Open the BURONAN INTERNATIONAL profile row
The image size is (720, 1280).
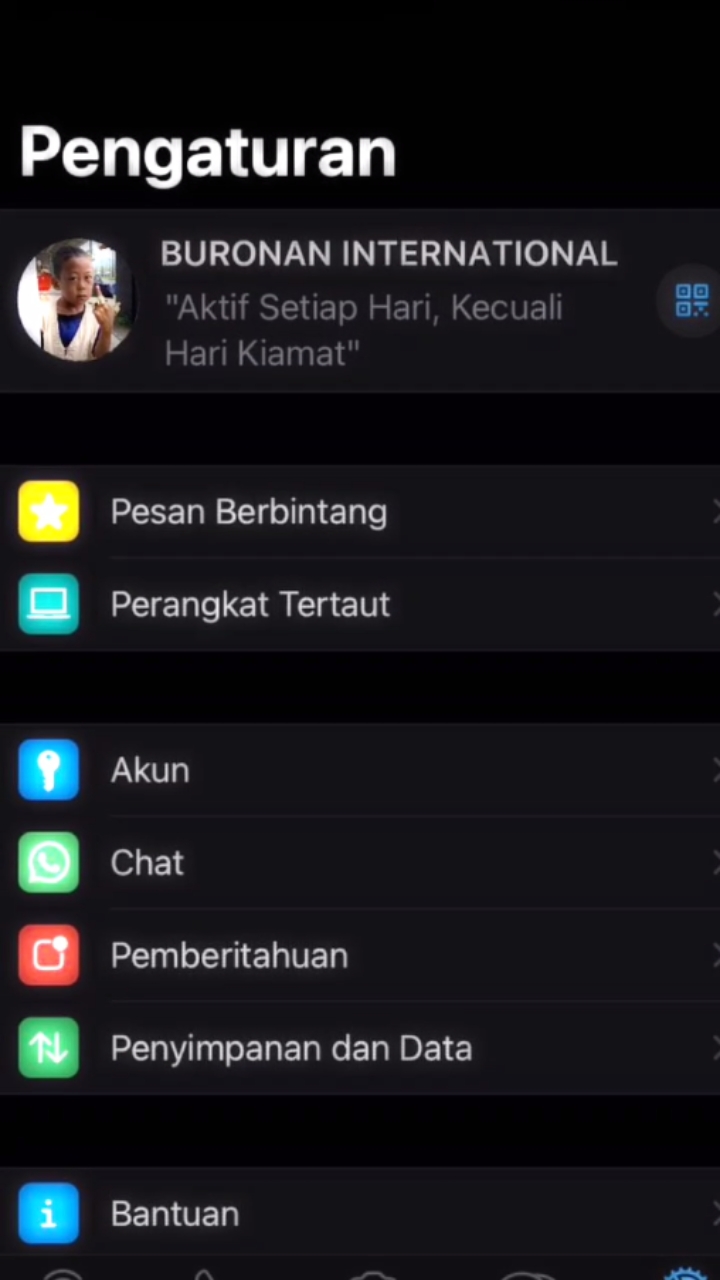coord(360,300)
